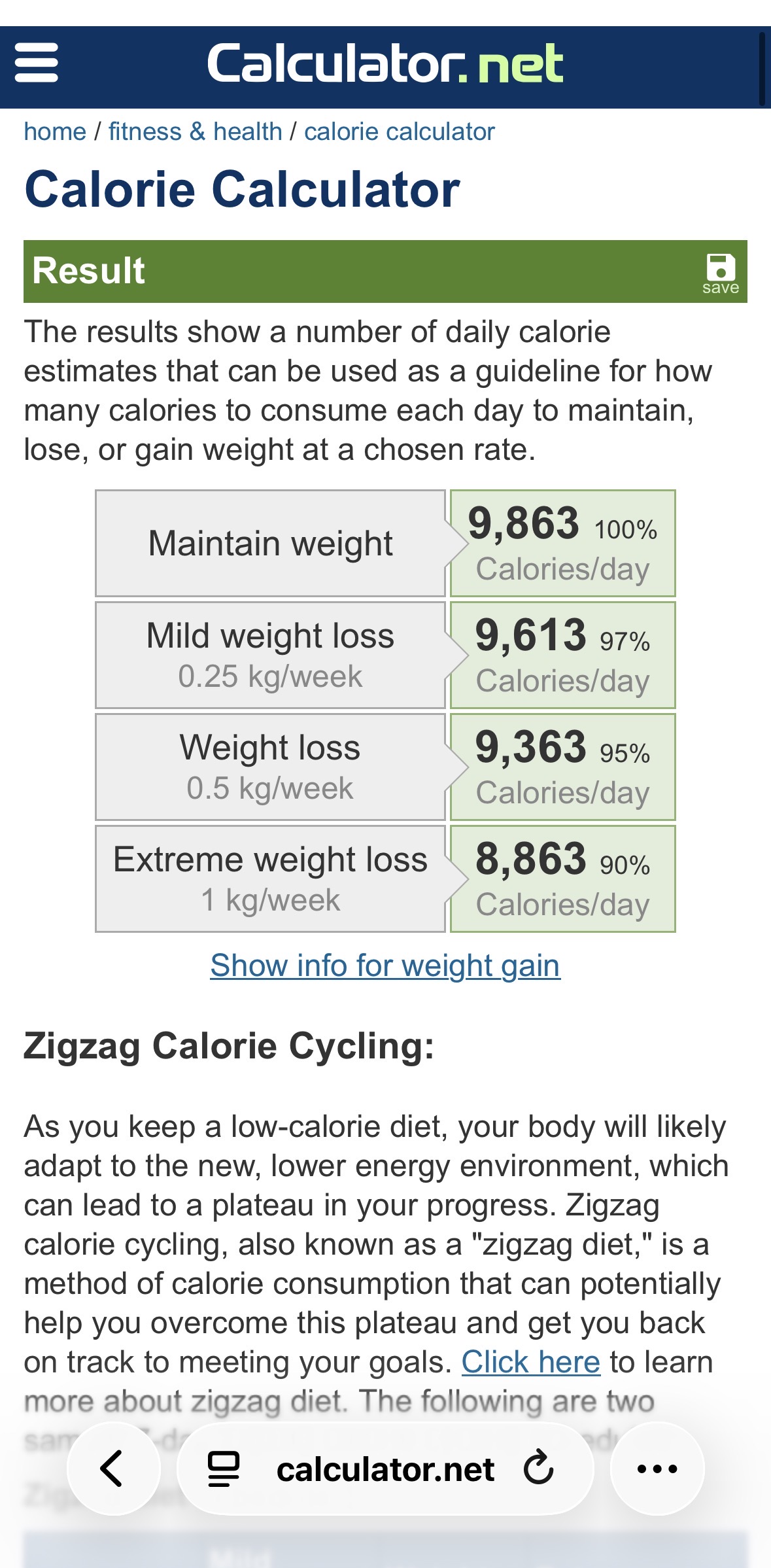Follow the Click here zigzag diet link
The image size is (771, 1568).
[530, 1363]
